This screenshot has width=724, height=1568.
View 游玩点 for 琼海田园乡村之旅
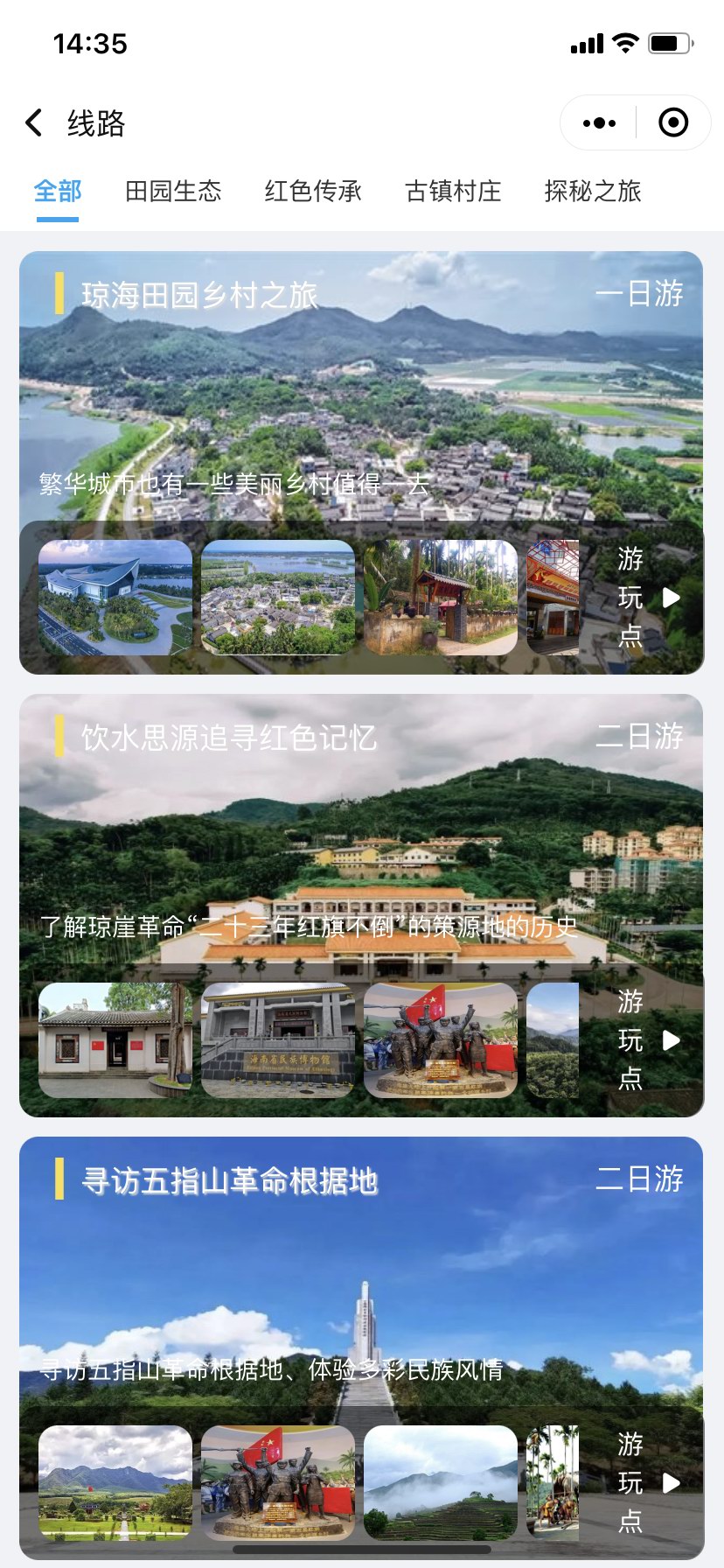tap(647, 598)
